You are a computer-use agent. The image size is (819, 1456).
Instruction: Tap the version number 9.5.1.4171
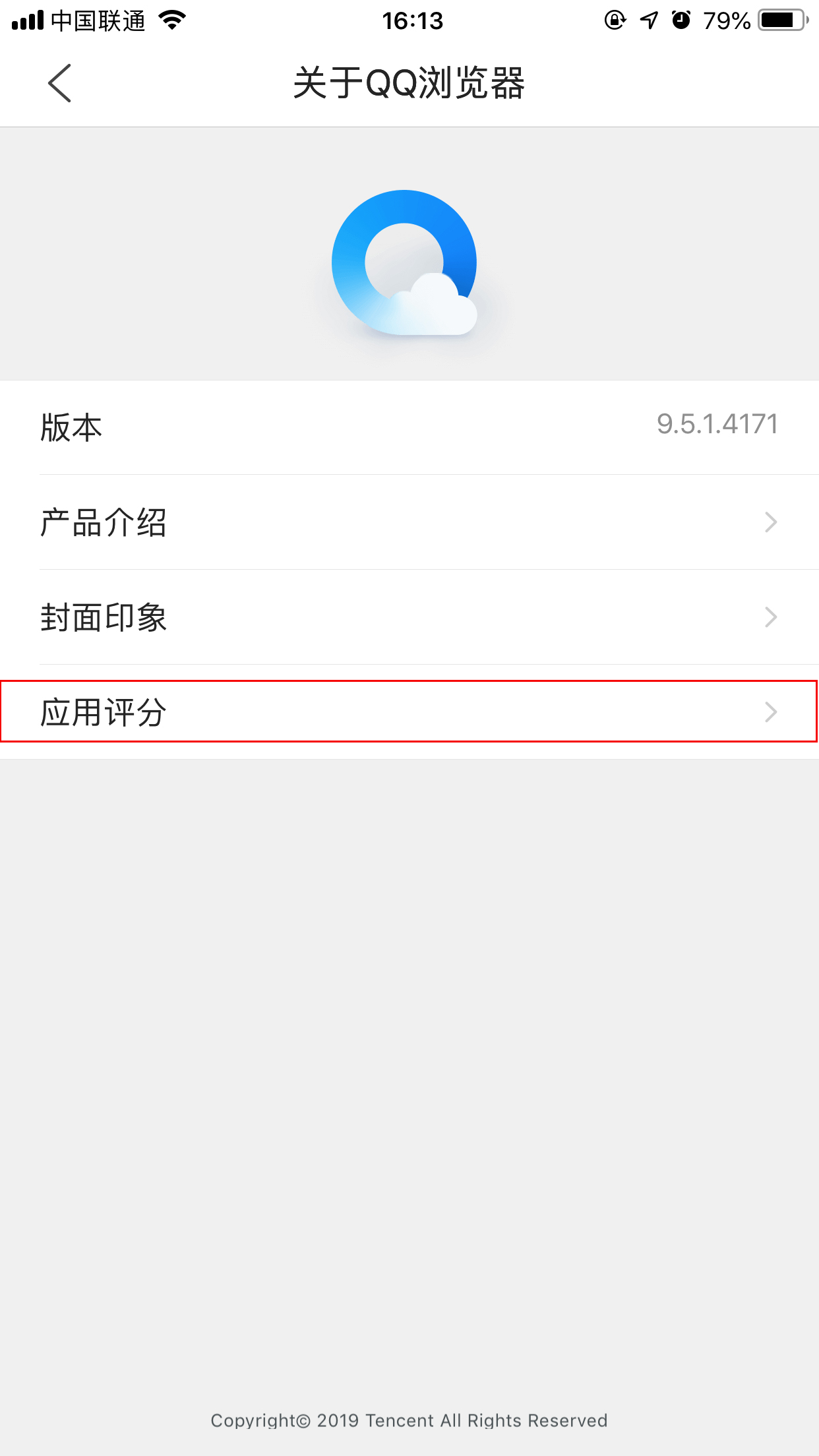[x=719, y=425]
